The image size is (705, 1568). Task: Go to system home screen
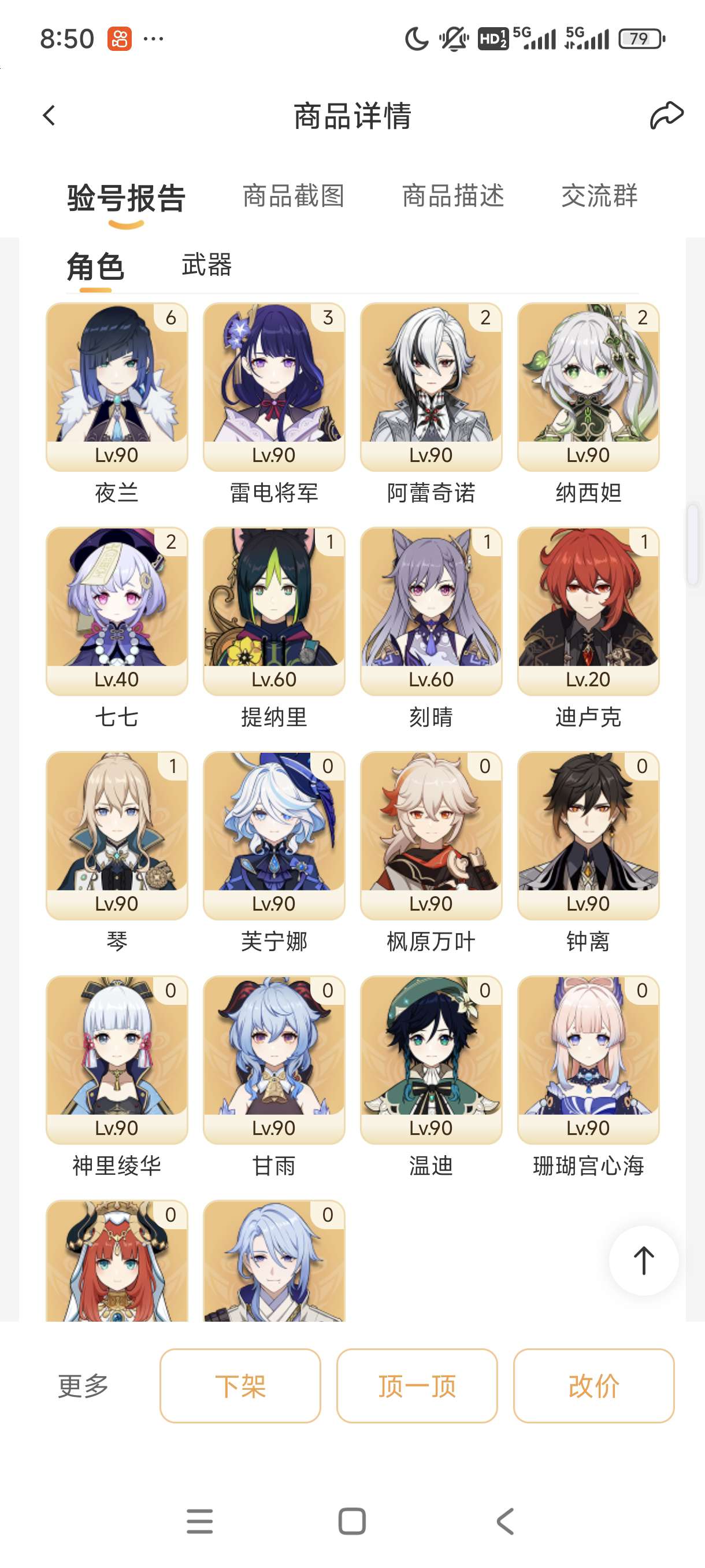click(352, 1521)
